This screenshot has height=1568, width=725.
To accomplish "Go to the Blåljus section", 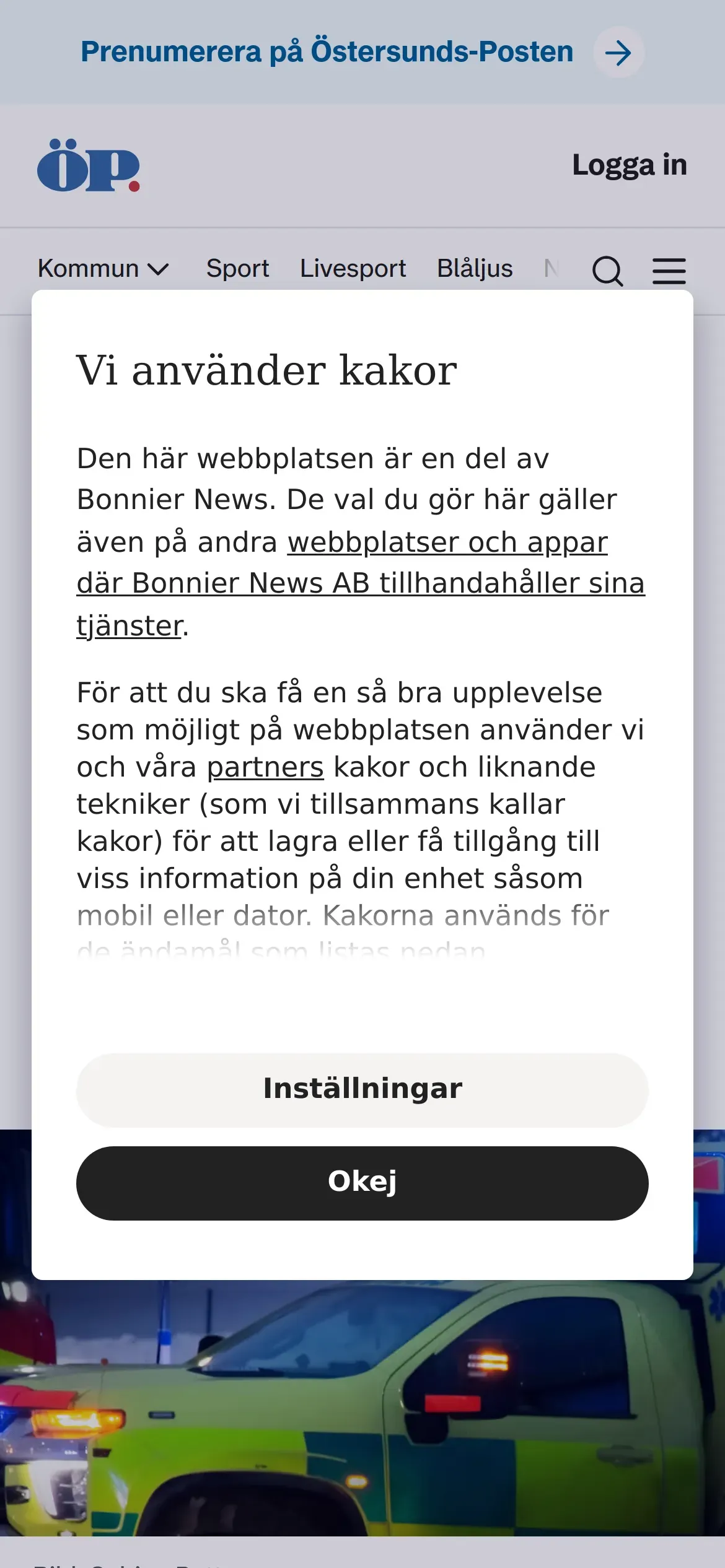I will point(475,269).
